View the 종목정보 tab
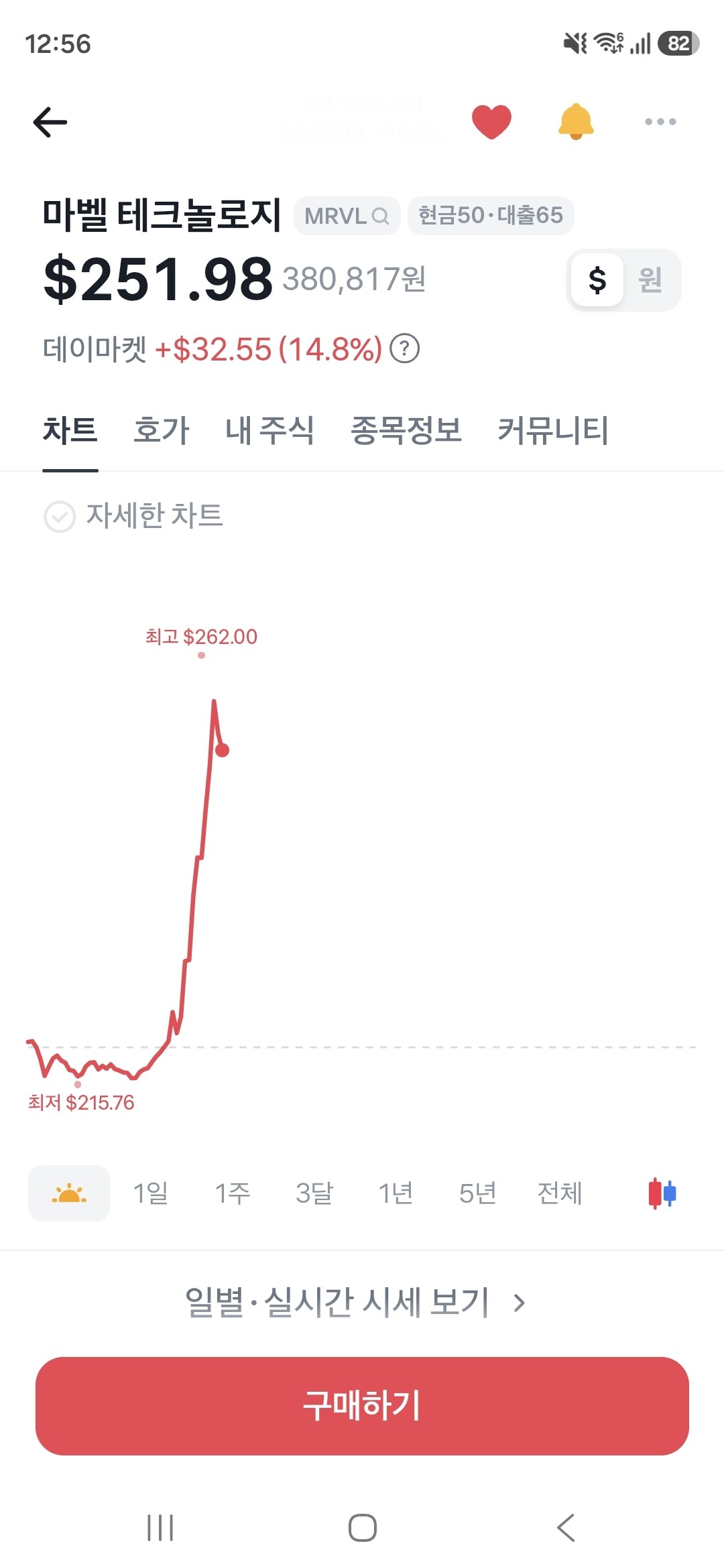The image size is (724, 1568). 406,430
